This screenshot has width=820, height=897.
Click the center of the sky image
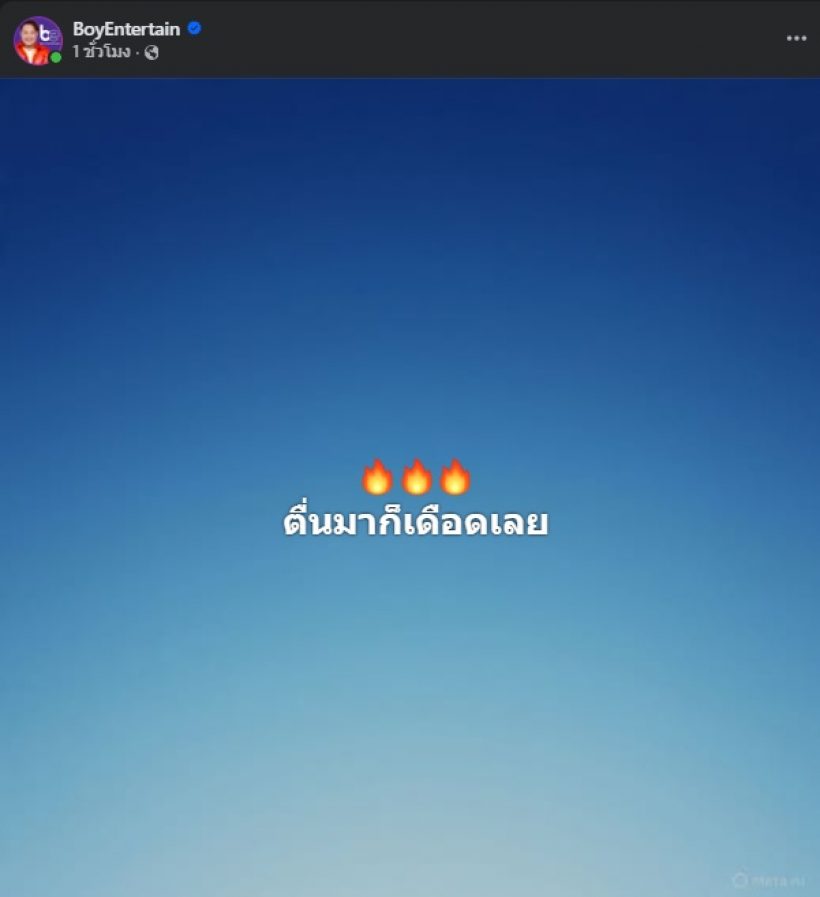(x=410, y=488)
